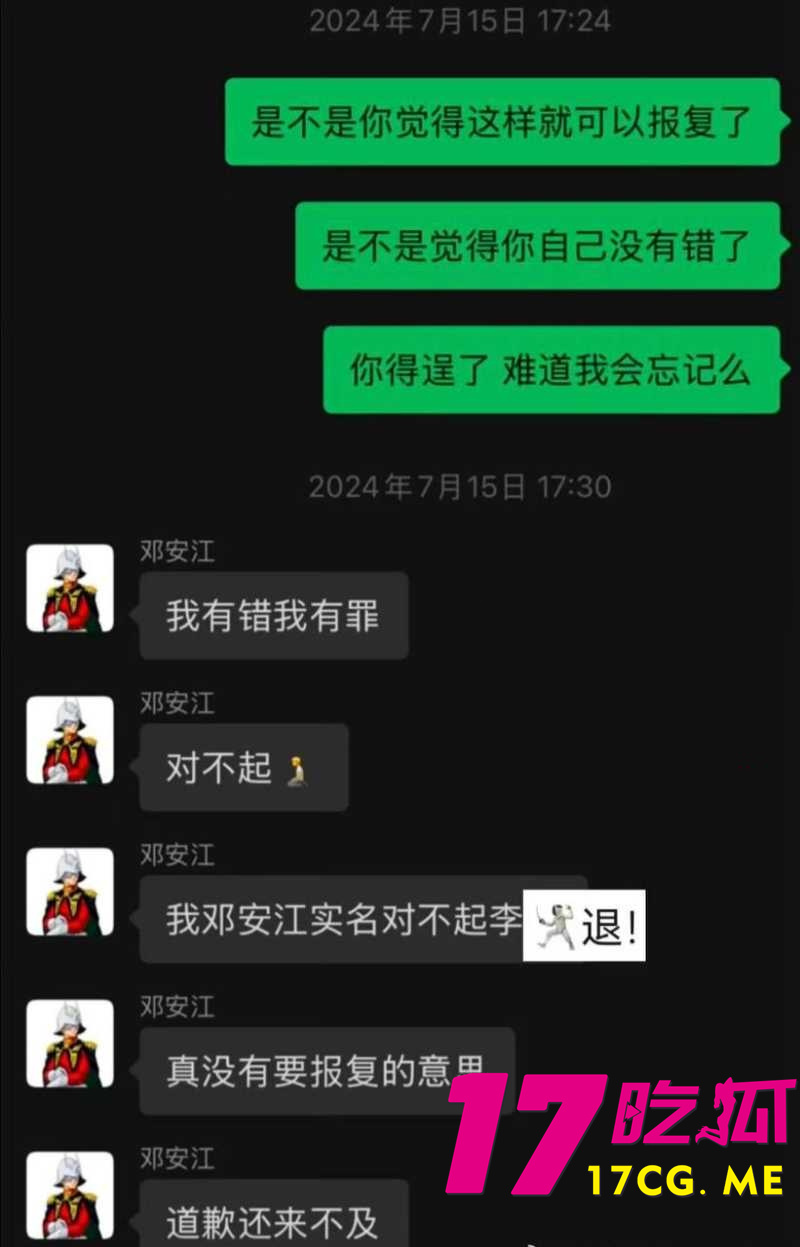Tap the sender name 邓安江 above 我有错我有罪

click(177, 551)
